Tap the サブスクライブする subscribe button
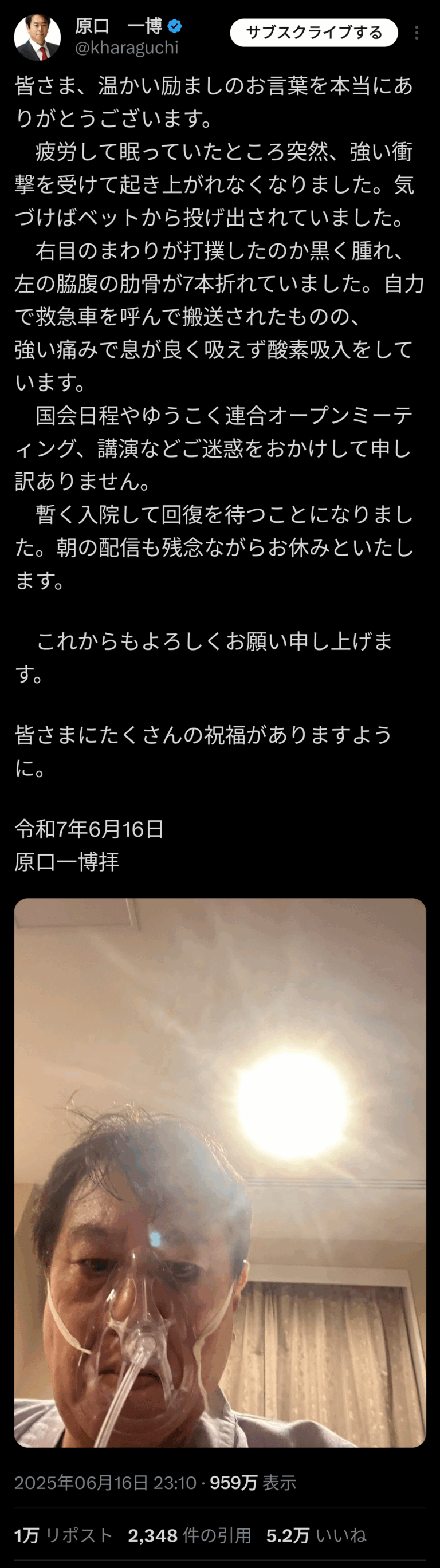This screenshot has height=1568, width=440. (x=313, y=32)
